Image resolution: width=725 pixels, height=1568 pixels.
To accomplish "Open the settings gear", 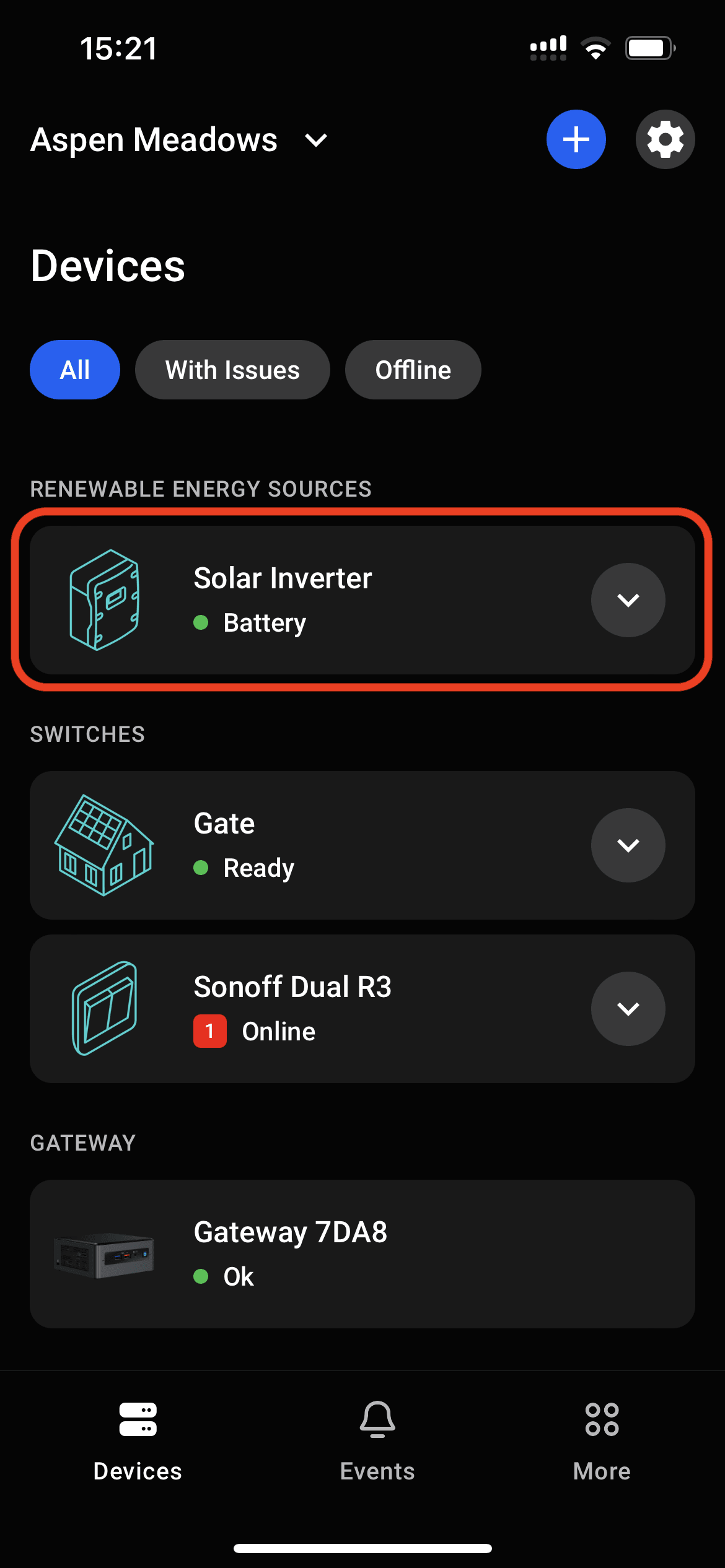I will (664, 139).
